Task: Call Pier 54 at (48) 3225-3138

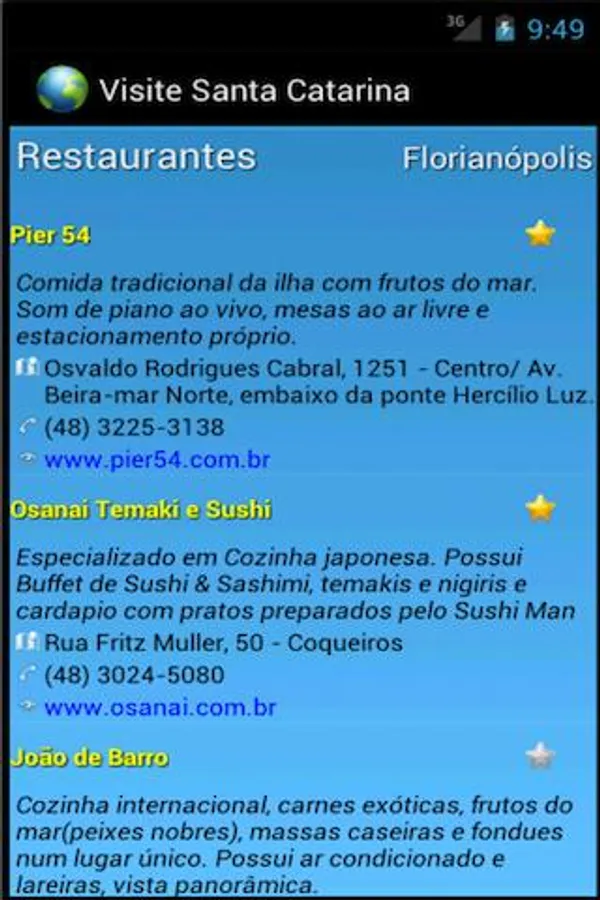Action: [134, 428]
